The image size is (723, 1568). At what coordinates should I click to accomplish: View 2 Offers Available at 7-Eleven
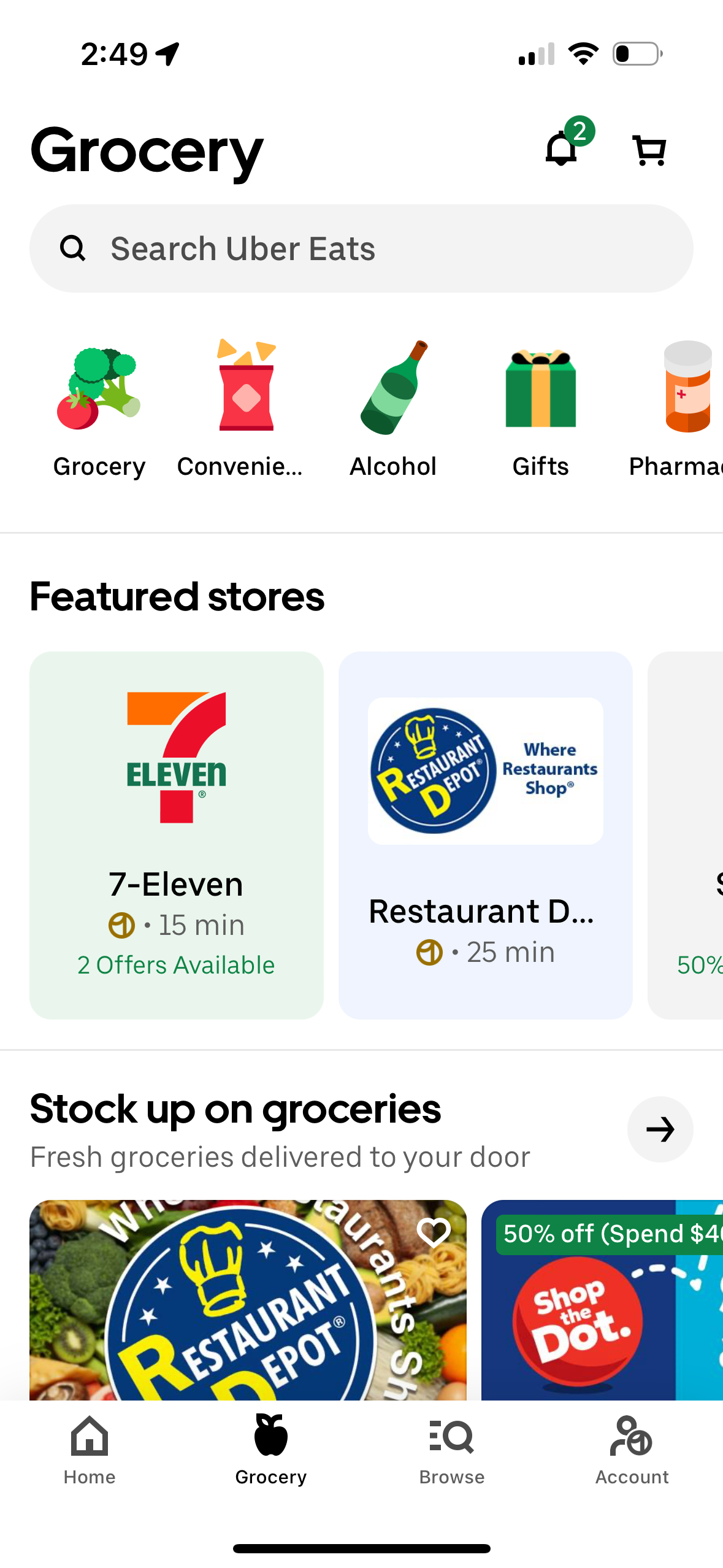(x=176, y=964)
